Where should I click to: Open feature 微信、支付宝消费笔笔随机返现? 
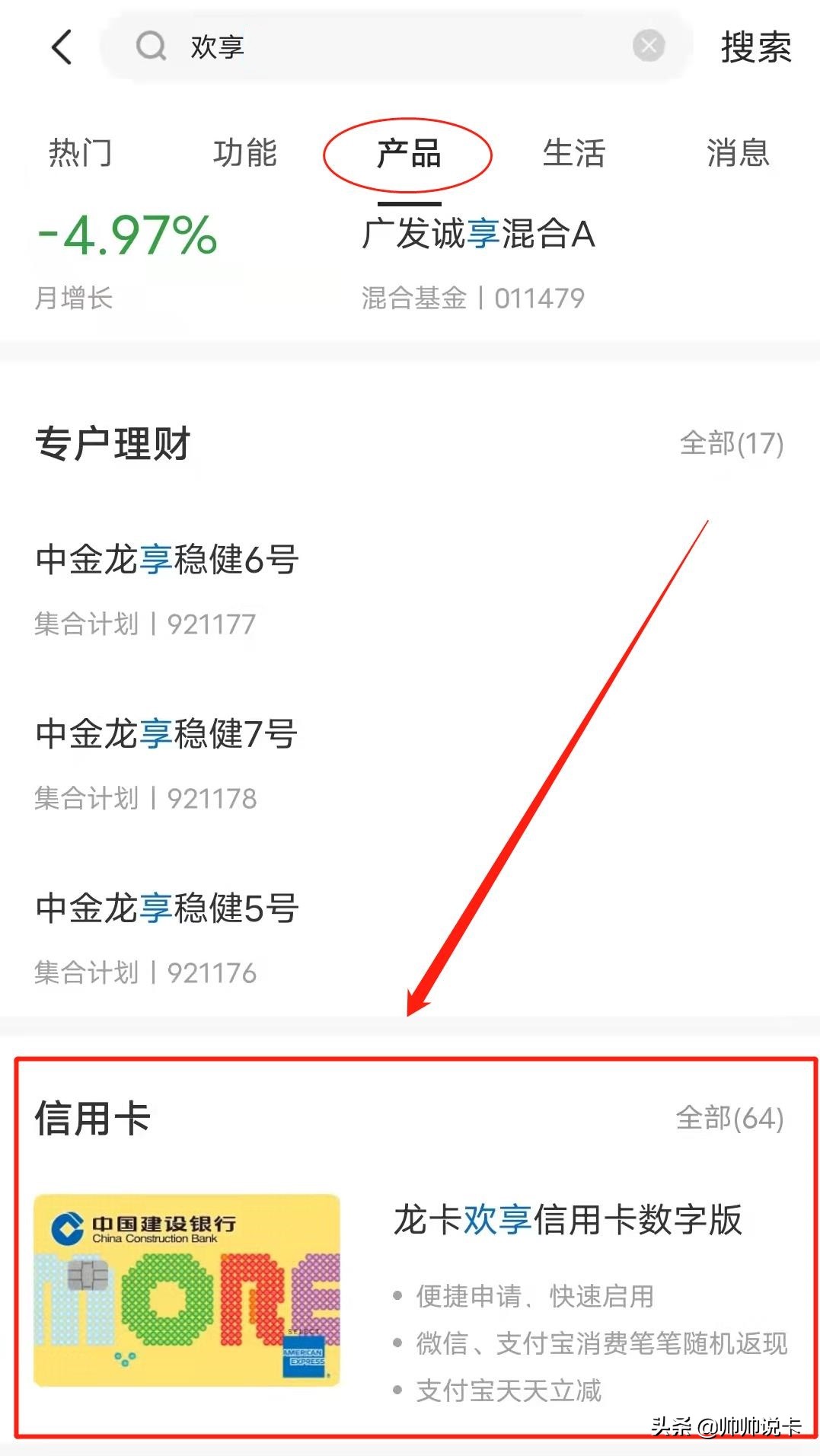[601, 1344]
